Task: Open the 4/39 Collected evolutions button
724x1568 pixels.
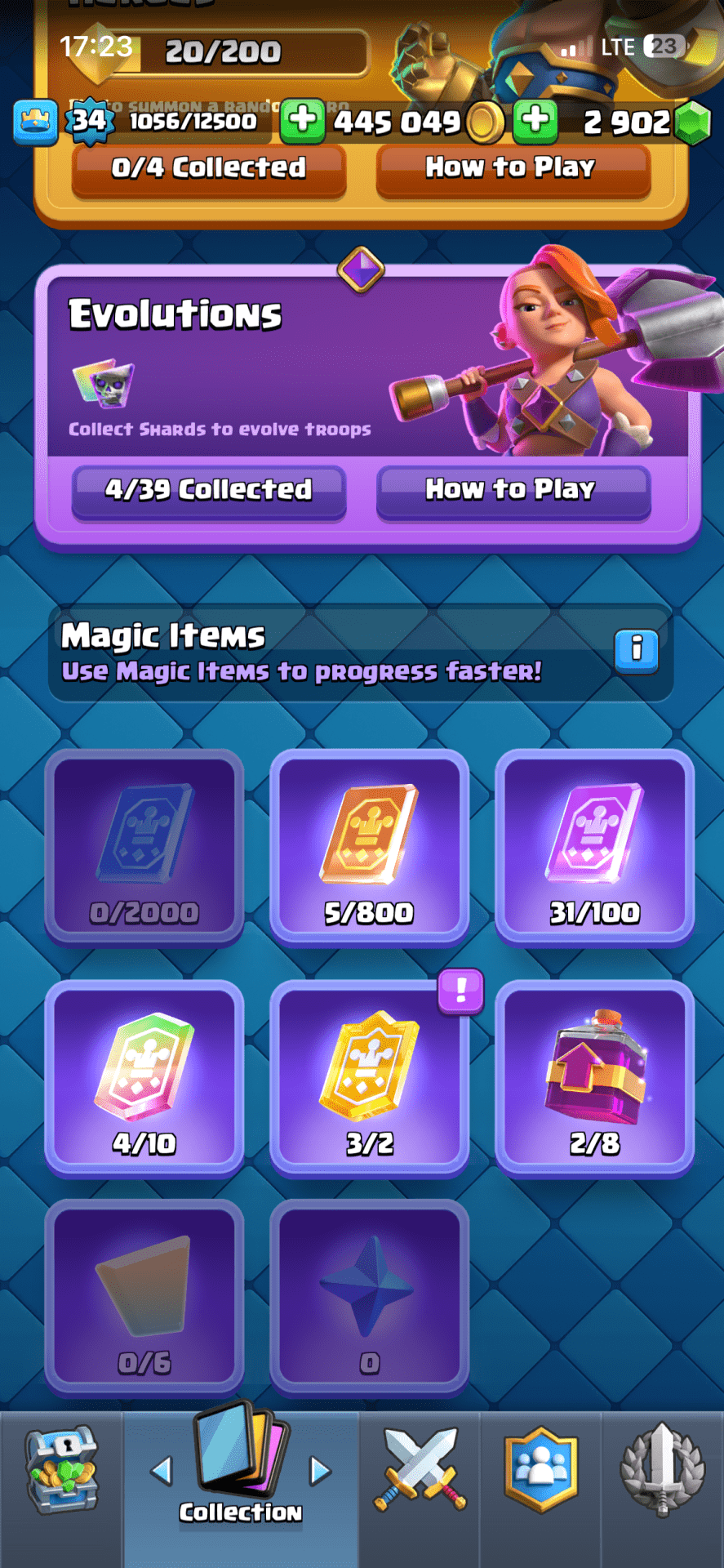Action: coord(209,491)
